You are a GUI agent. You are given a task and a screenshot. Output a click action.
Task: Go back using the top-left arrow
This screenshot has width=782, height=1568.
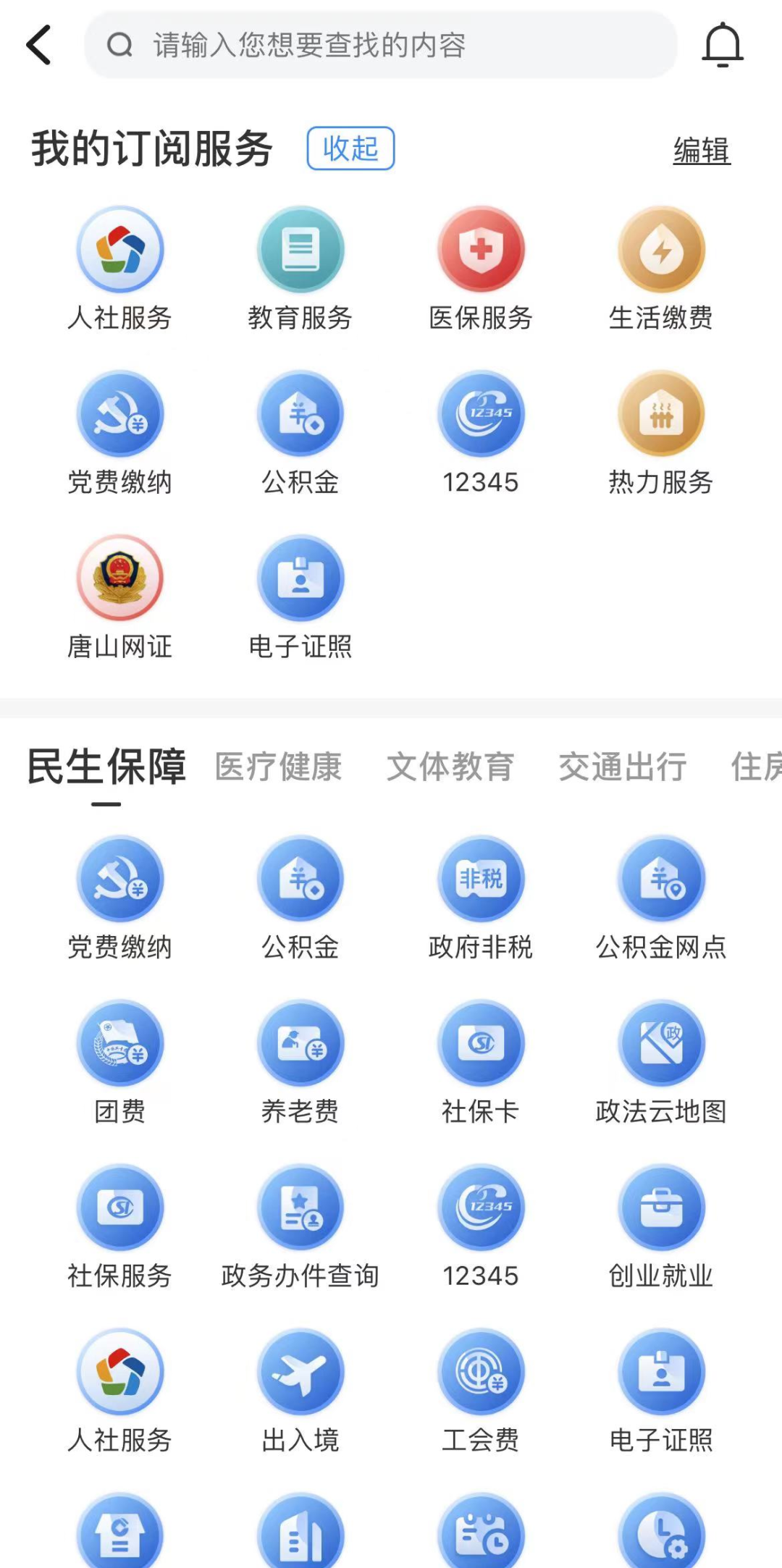[39, 45]
